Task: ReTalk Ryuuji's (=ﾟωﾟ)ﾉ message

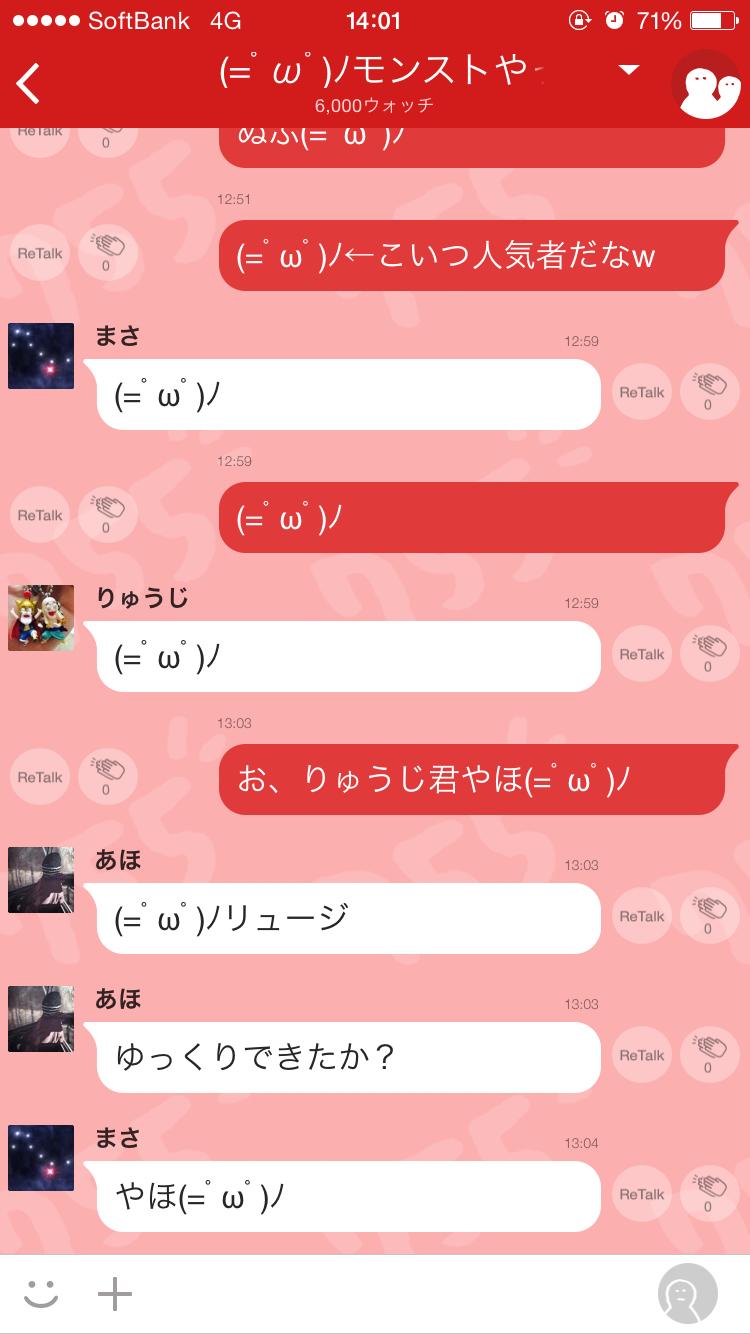Action: (x=641, y=654)
